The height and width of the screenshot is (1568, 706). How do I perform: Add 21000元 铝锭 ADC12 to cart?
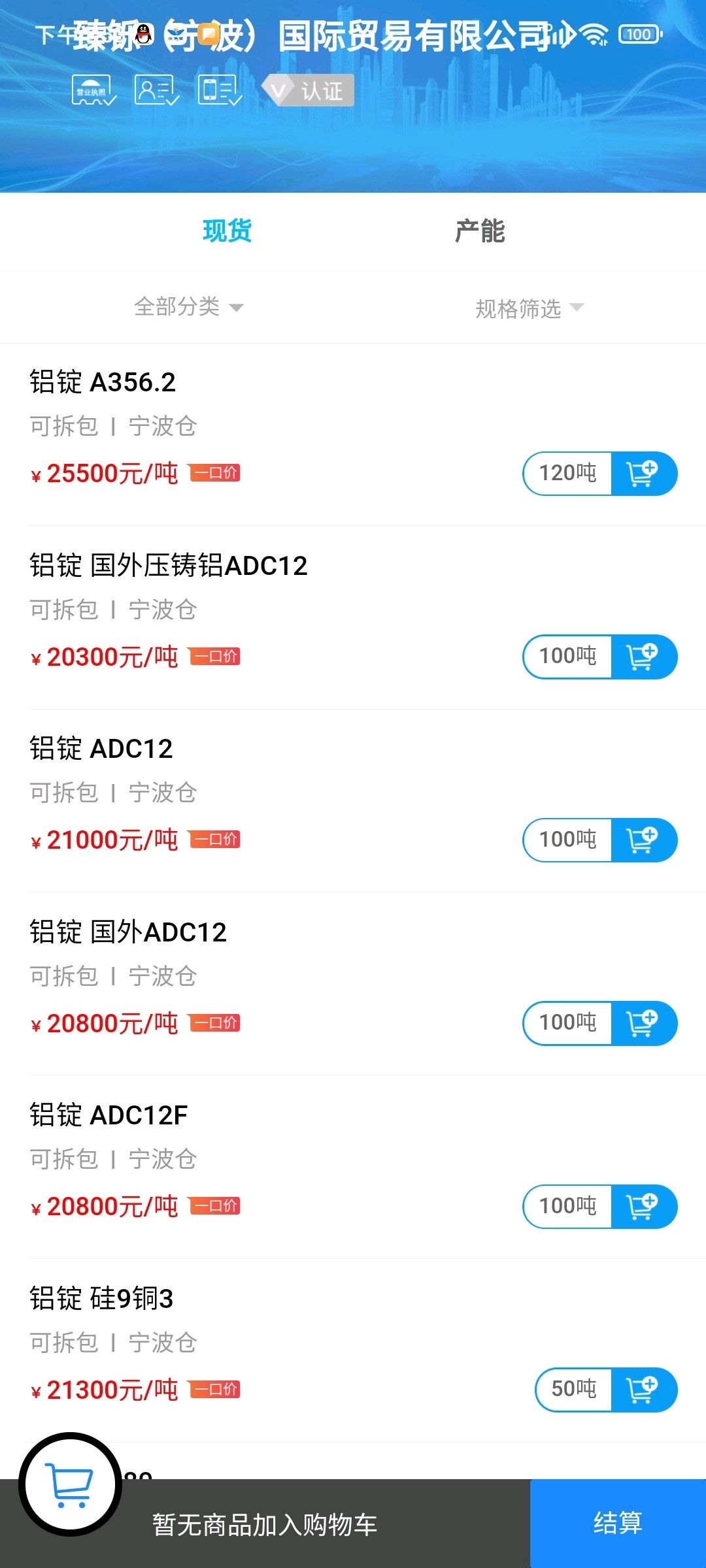pyautogui.click(x=643, y=840)
